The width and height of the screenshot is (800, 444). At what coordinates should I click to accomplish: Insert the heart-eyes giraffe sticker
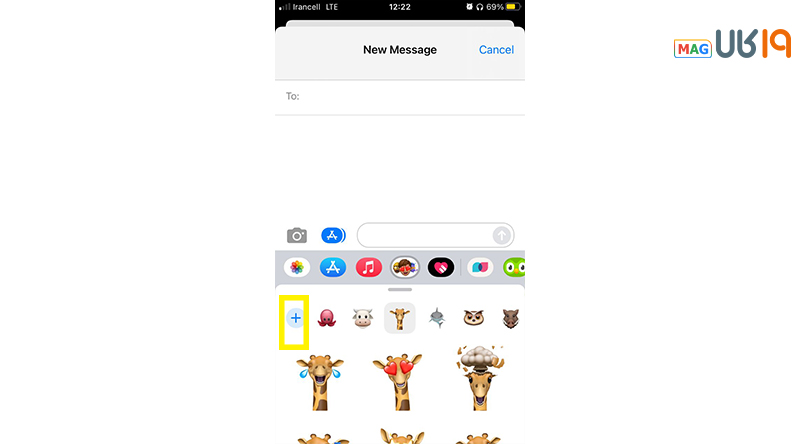(398, 381)
